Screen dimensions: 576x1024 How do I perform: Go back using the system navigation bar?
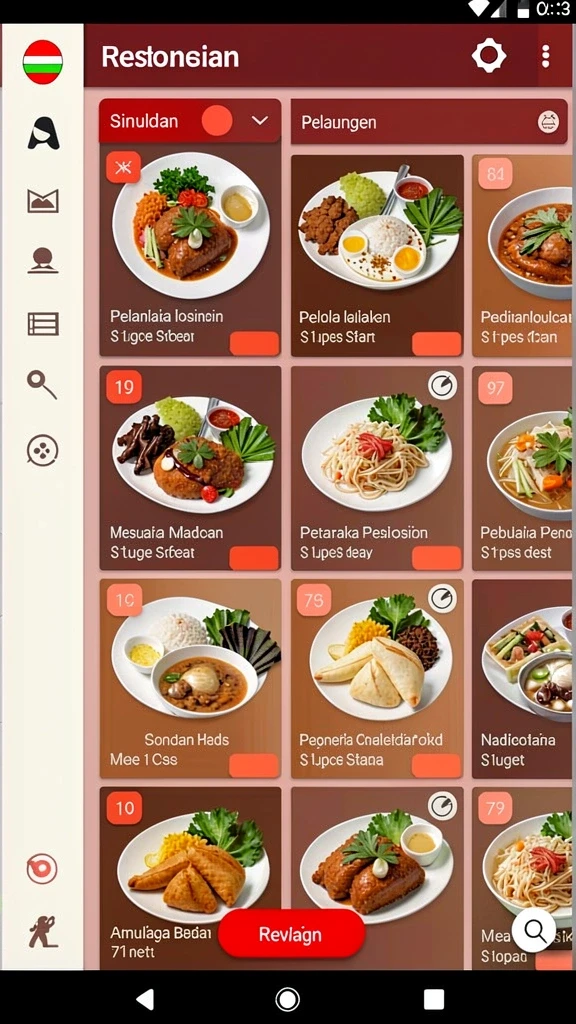(x=145, y=999)
